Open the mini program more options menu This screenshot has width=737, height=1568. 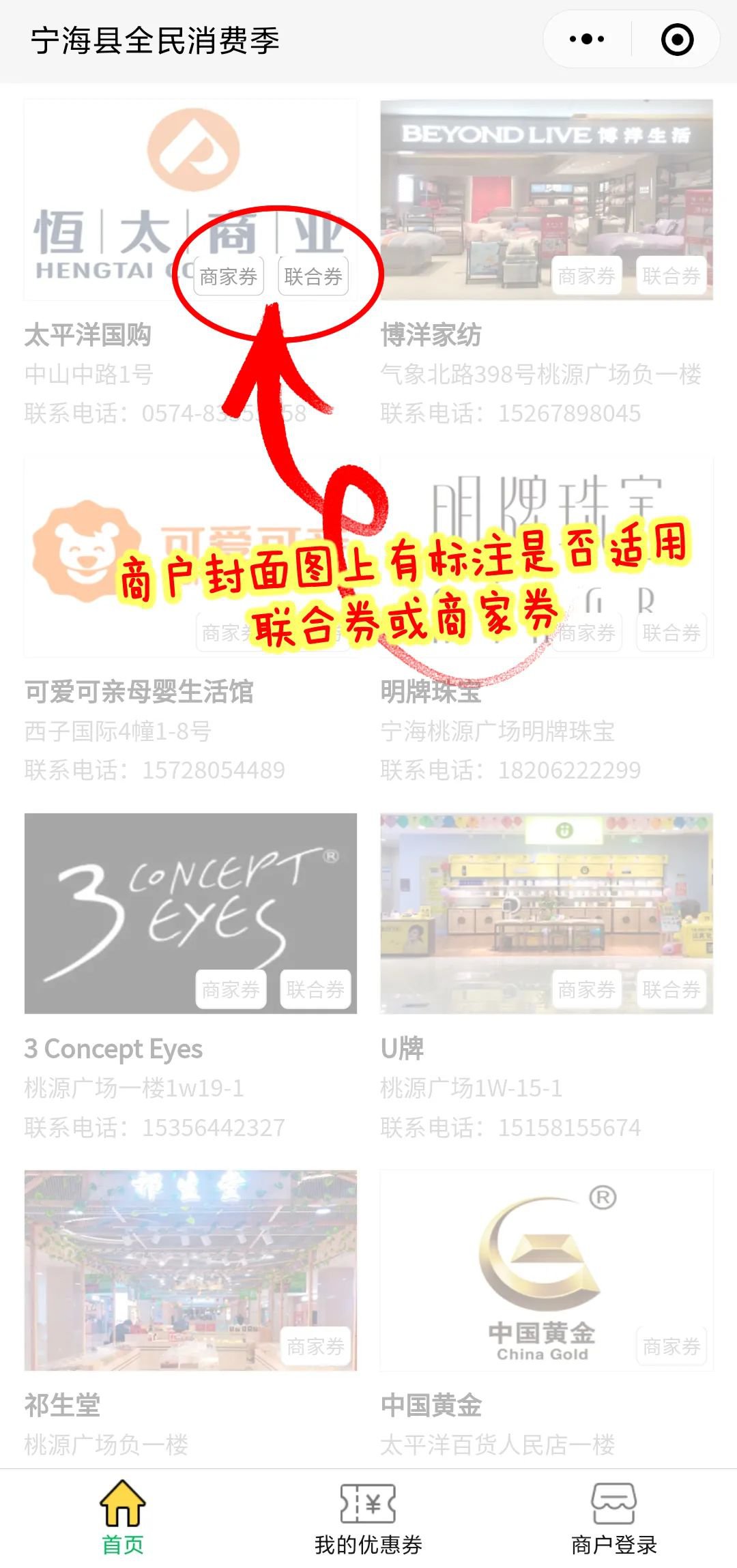point(587,40)
